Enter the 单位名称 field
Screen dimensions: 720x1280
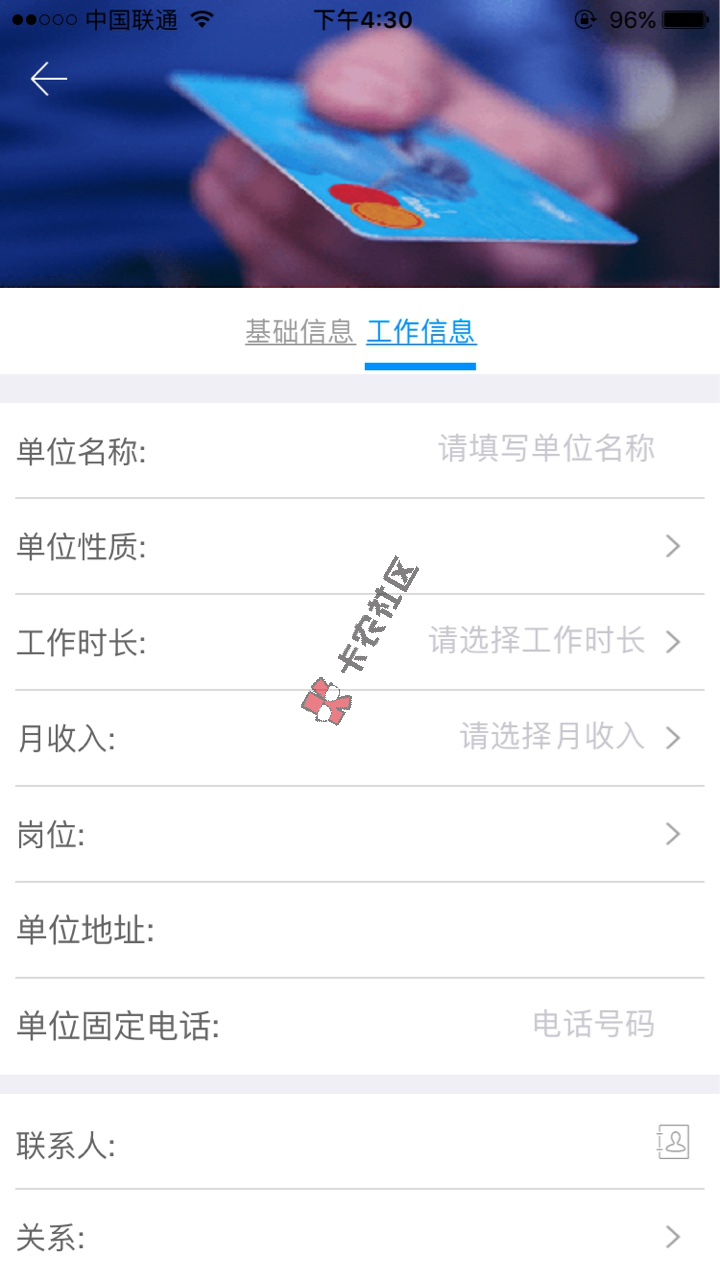pos(546,449)
